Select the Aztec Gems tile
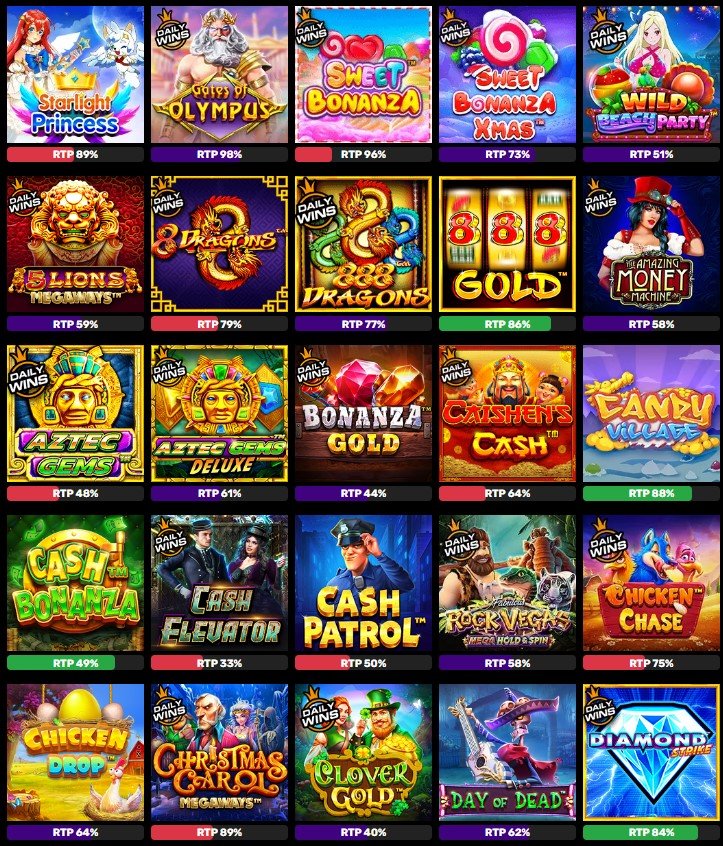Screen dimensions: 723x846 (75, 413)
